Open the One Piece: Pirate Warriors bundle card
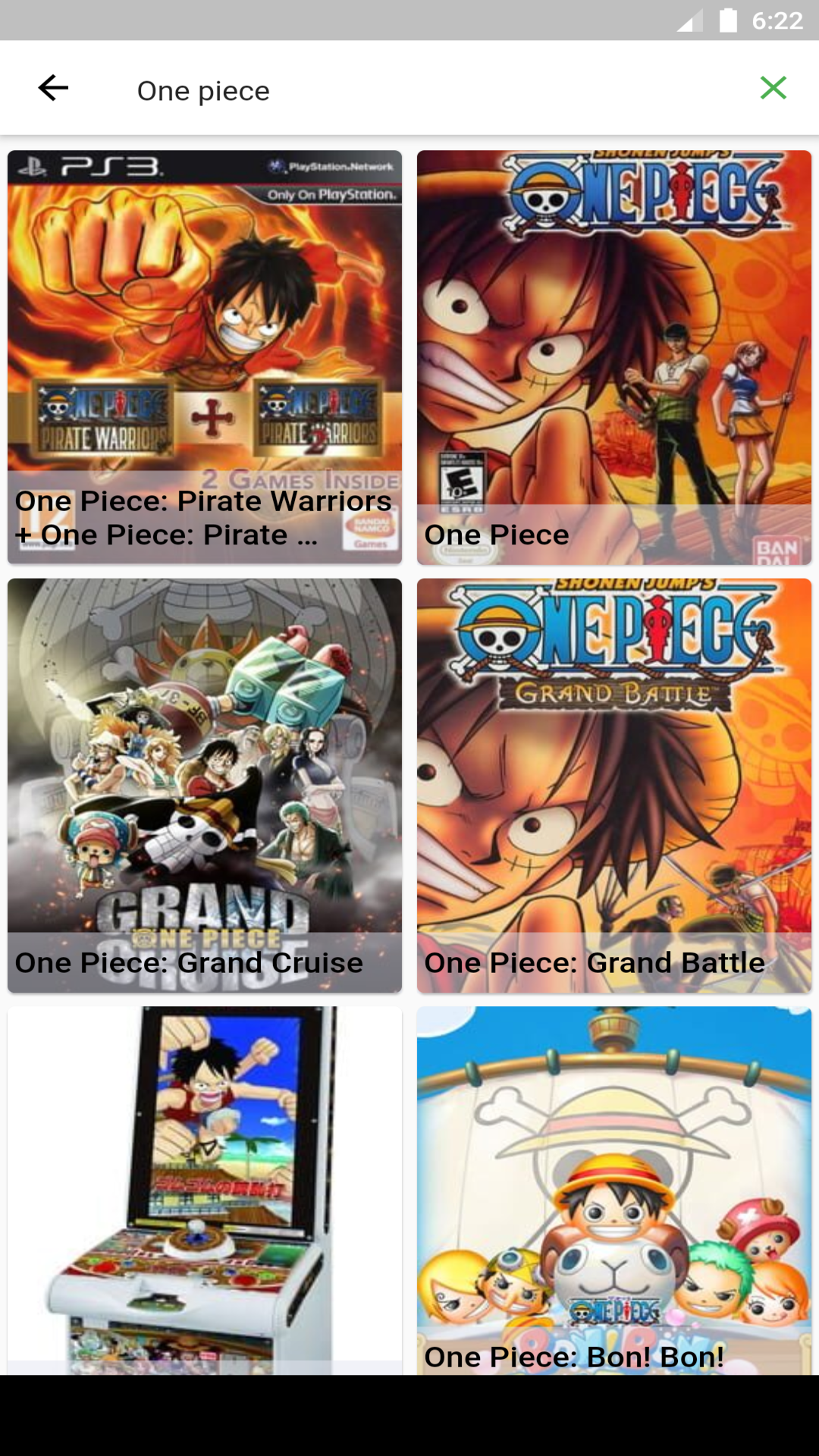The height and width of the screenshot is (1456, 819). coord(205,356)
